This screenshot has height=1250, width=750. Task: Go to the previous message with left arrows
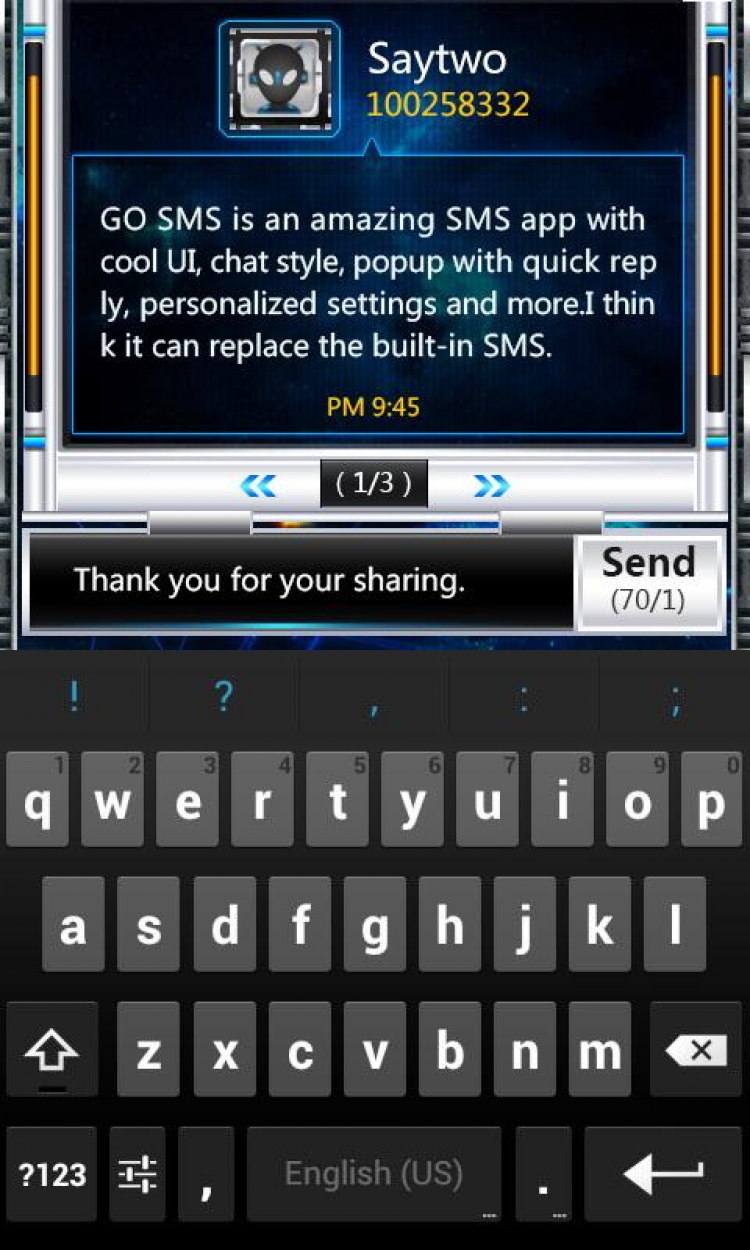[x=258, y=486]
